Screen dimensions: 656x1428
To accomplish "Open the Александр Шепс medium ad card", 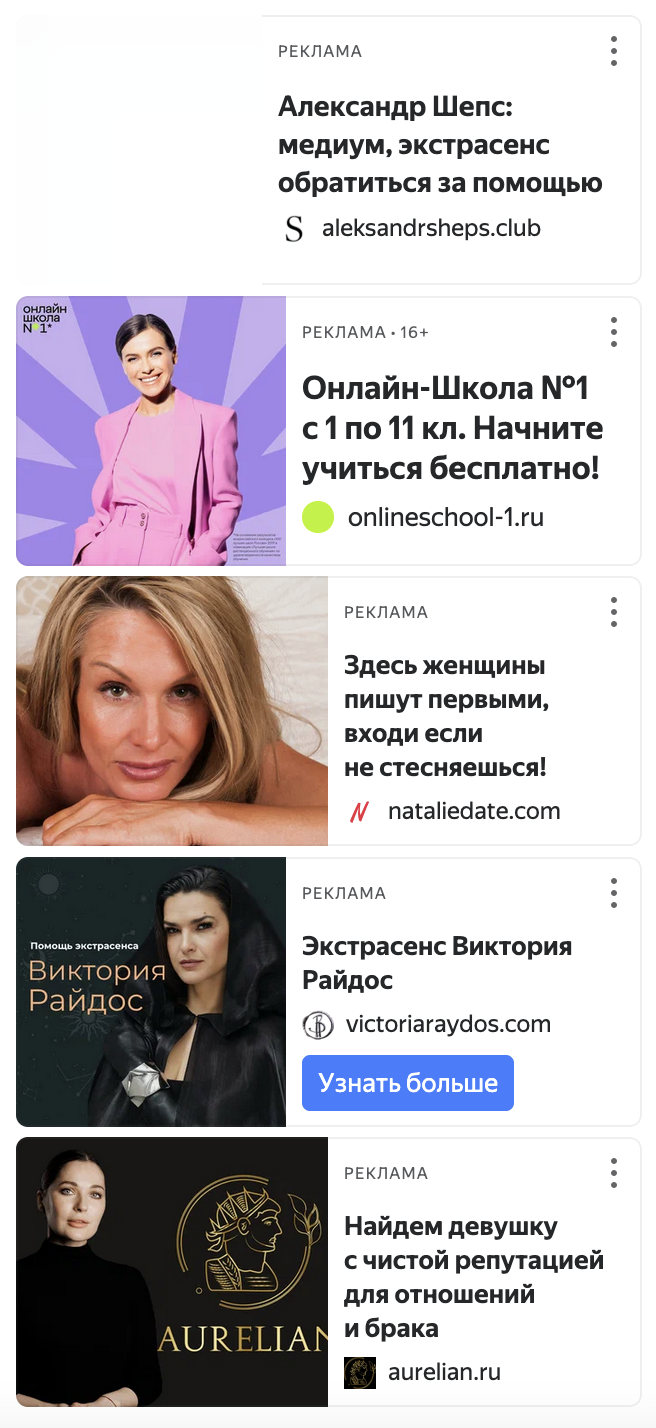I will coord(440,145).
